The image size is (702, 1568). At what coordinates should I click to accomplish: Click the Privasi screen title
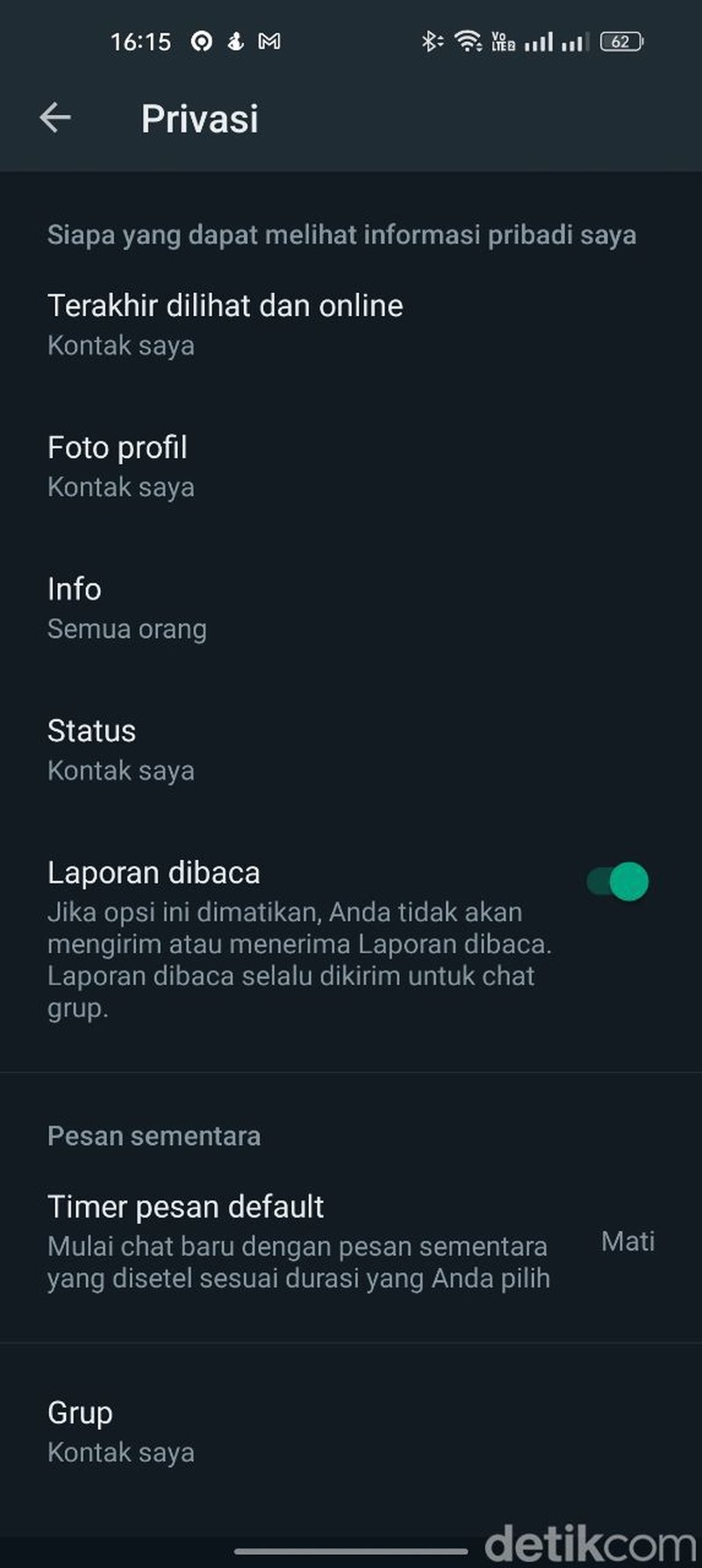[x=199, y=118]
